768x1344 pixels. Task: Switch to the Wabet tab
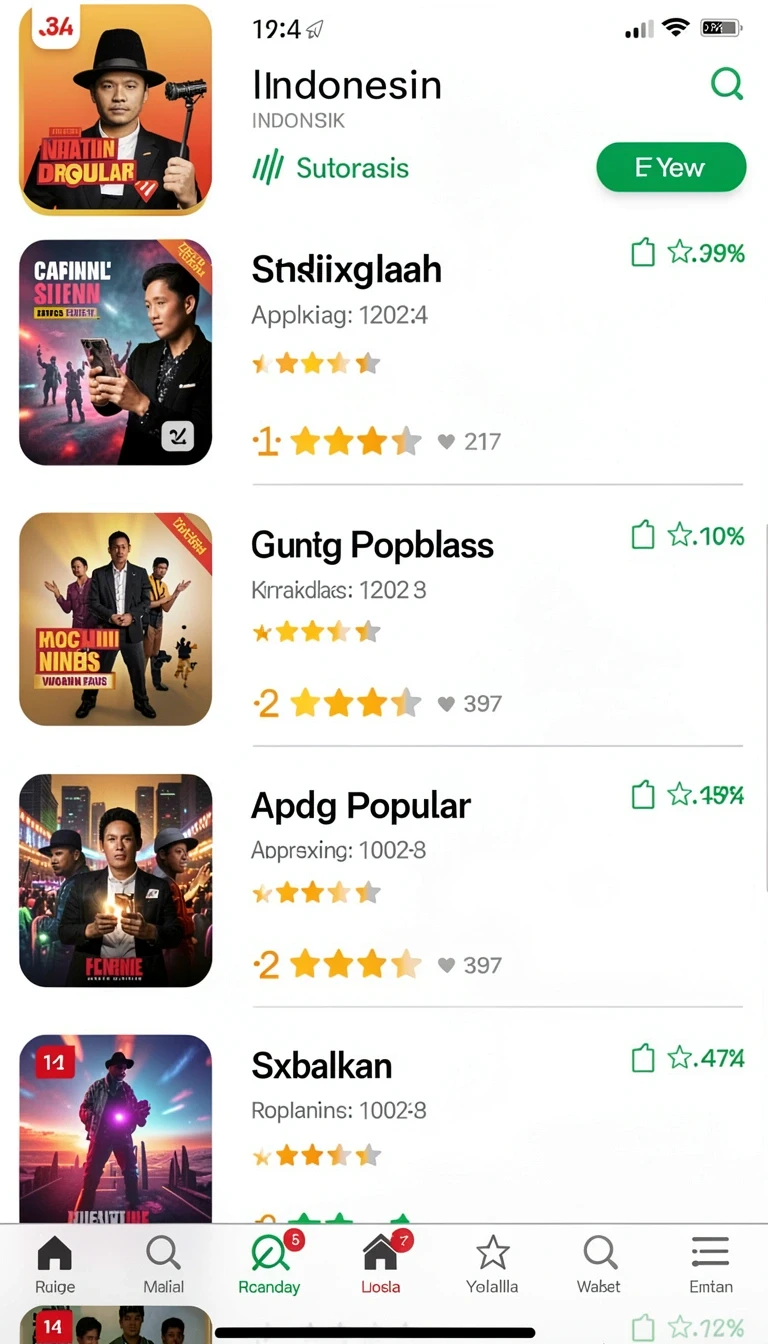(599, 1265)
